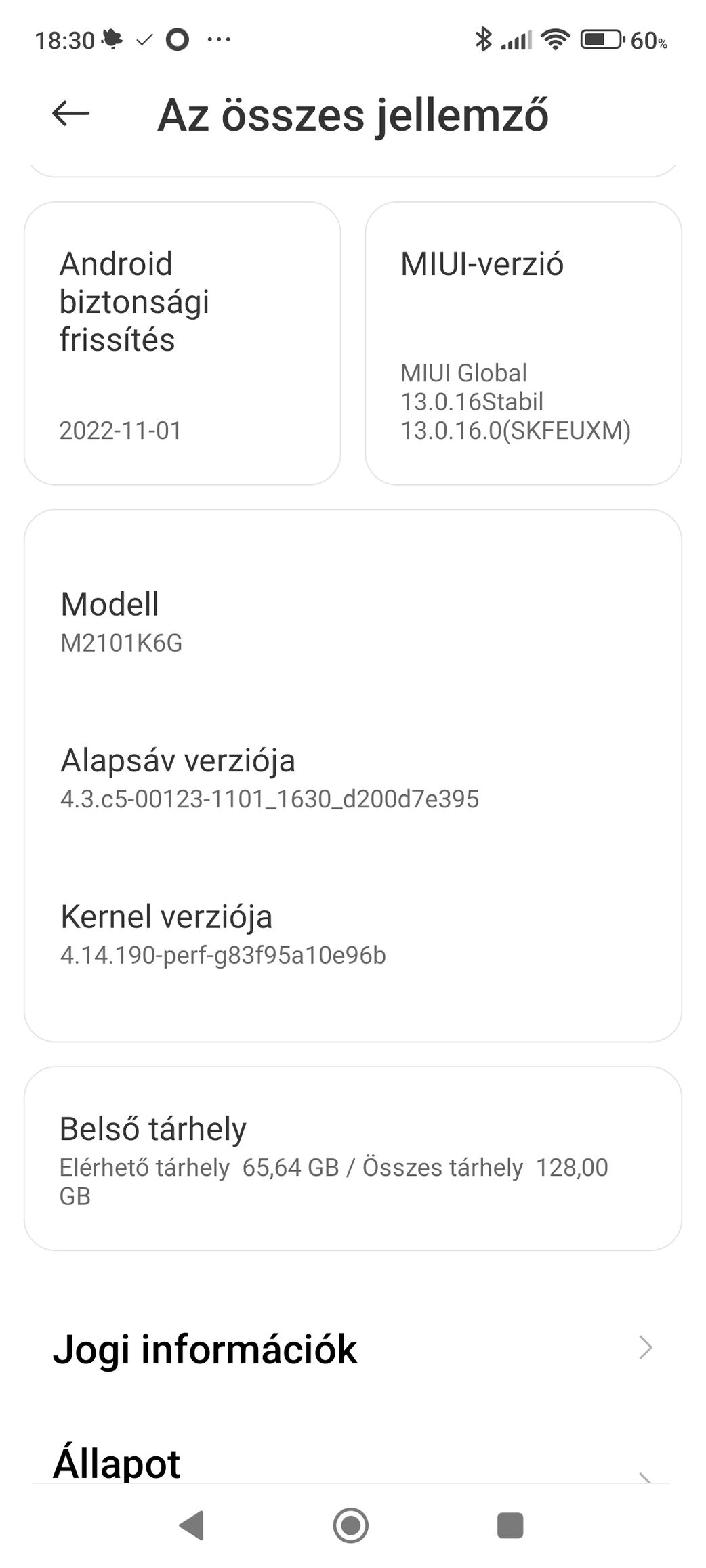
Task: Open the Belső tárhely storage card
Action: (352, 1158)
